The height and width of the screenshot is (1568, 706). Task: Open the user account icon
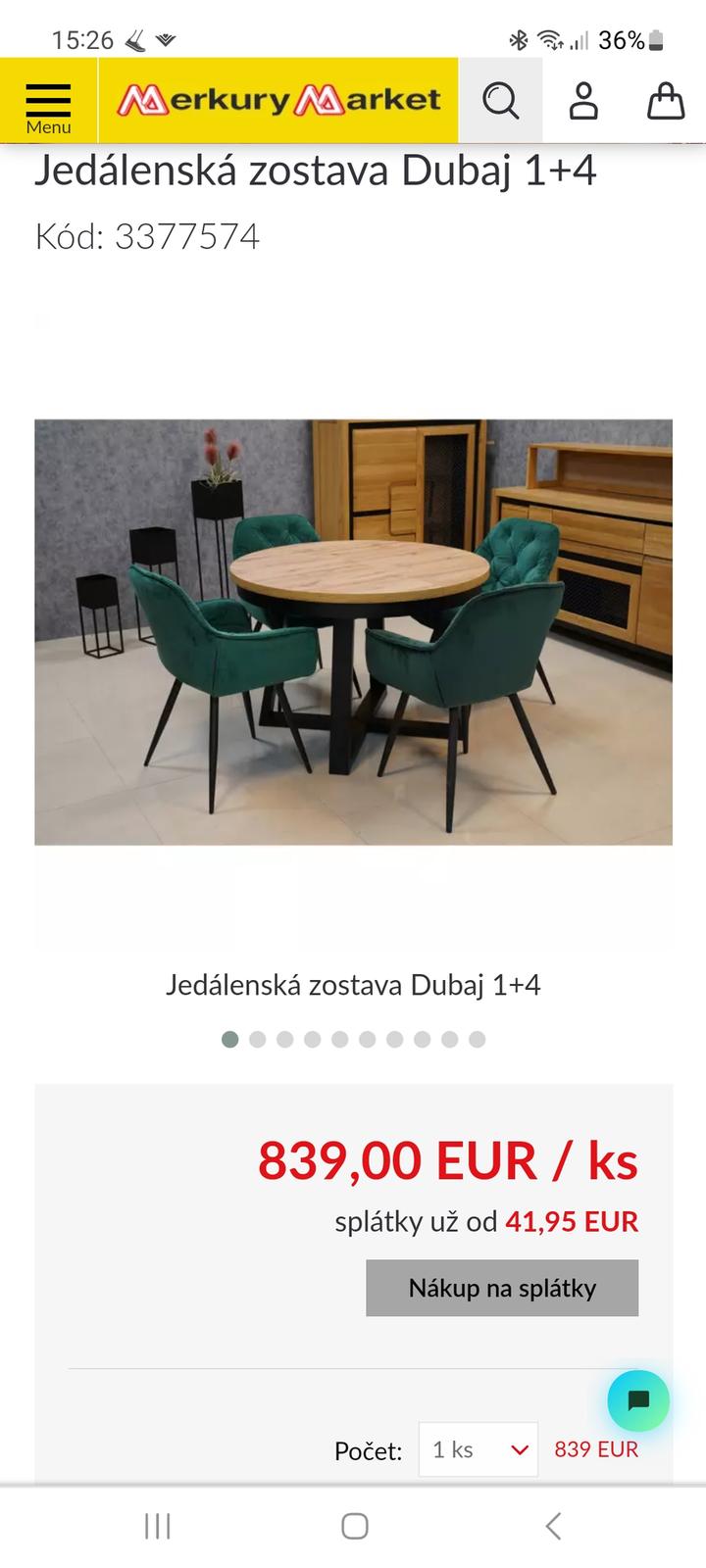[x=583, y=101]
